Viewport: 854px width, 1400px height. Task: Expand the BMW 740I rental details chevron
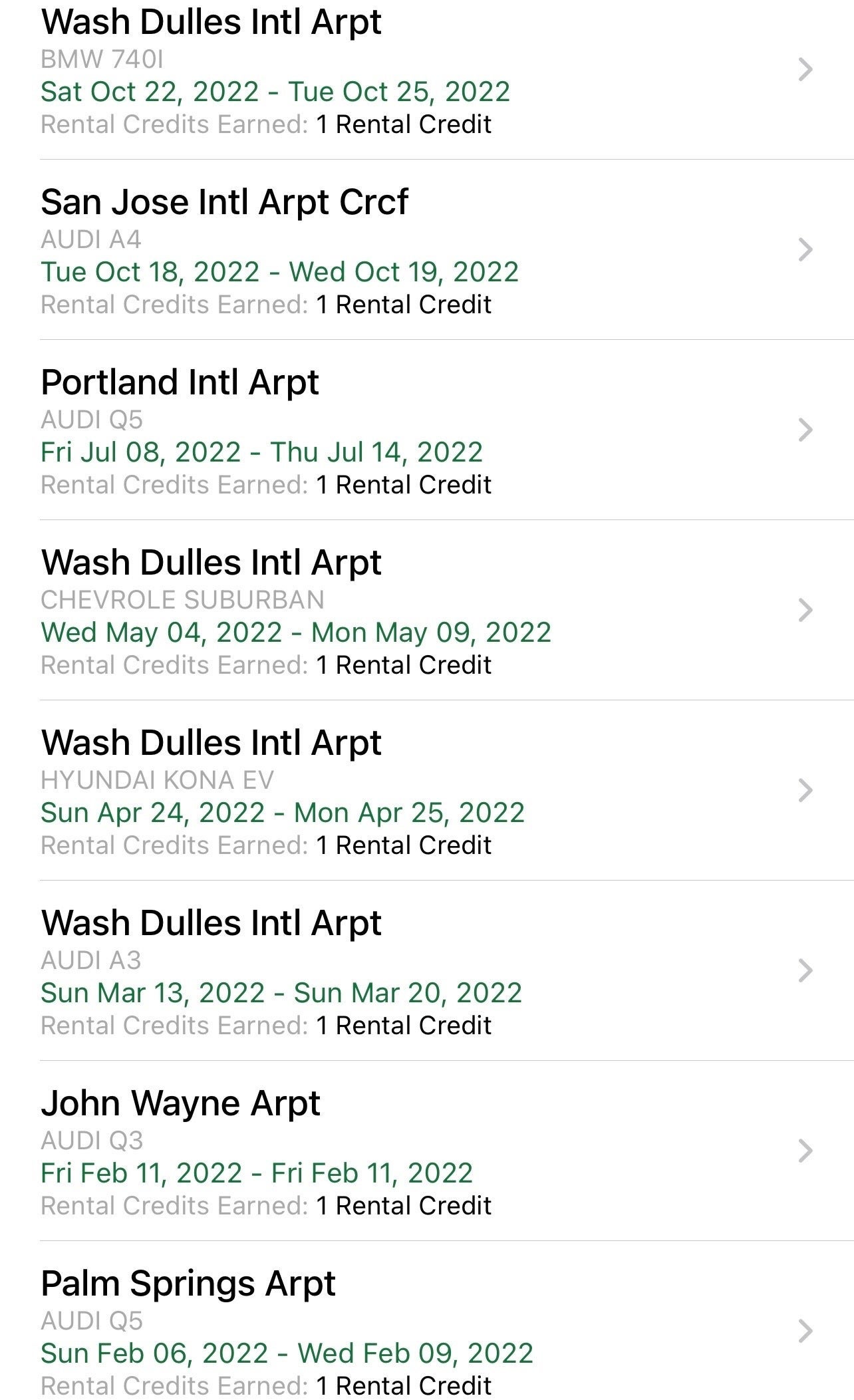pos(805,69)
